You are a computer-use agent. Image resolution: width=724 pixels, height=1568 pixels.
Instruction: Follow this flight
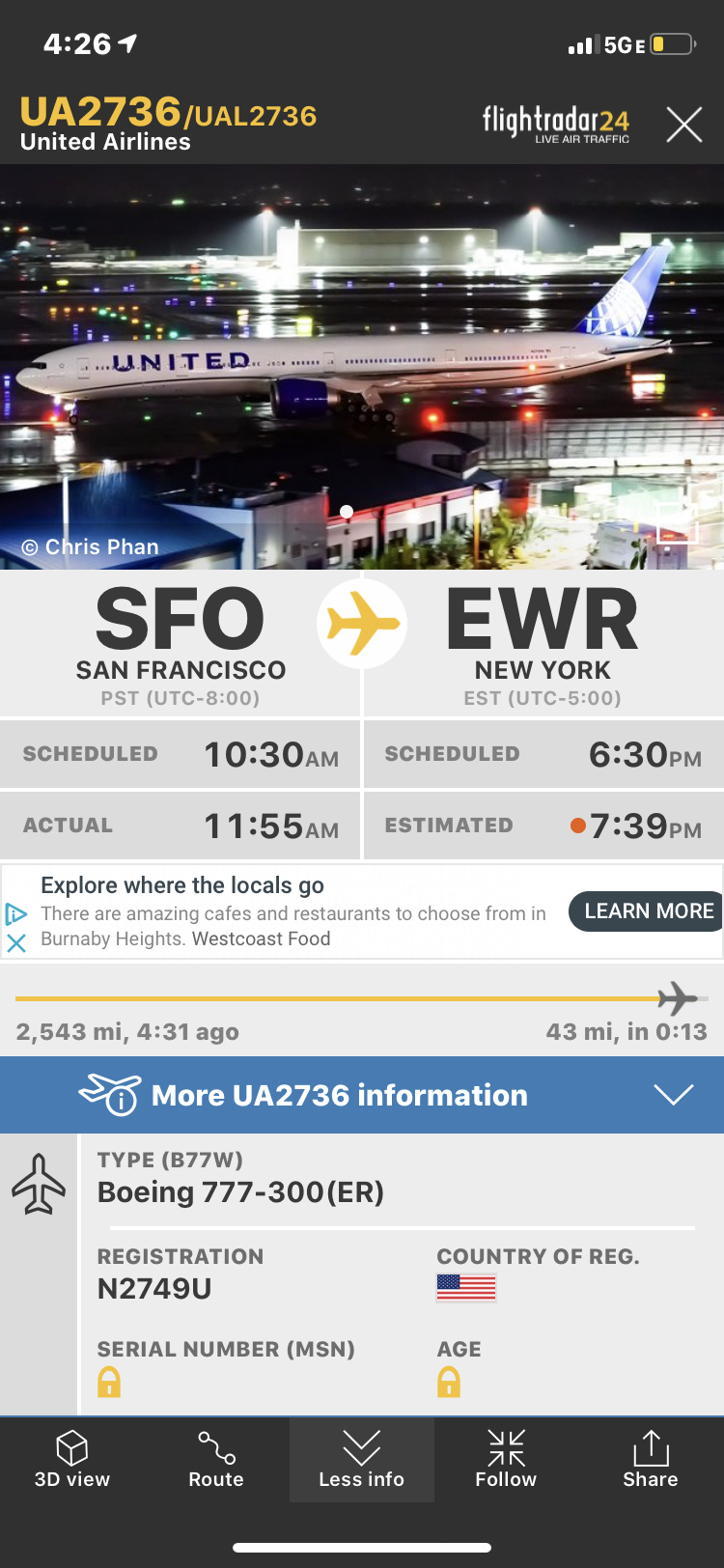click(506, 1459)
